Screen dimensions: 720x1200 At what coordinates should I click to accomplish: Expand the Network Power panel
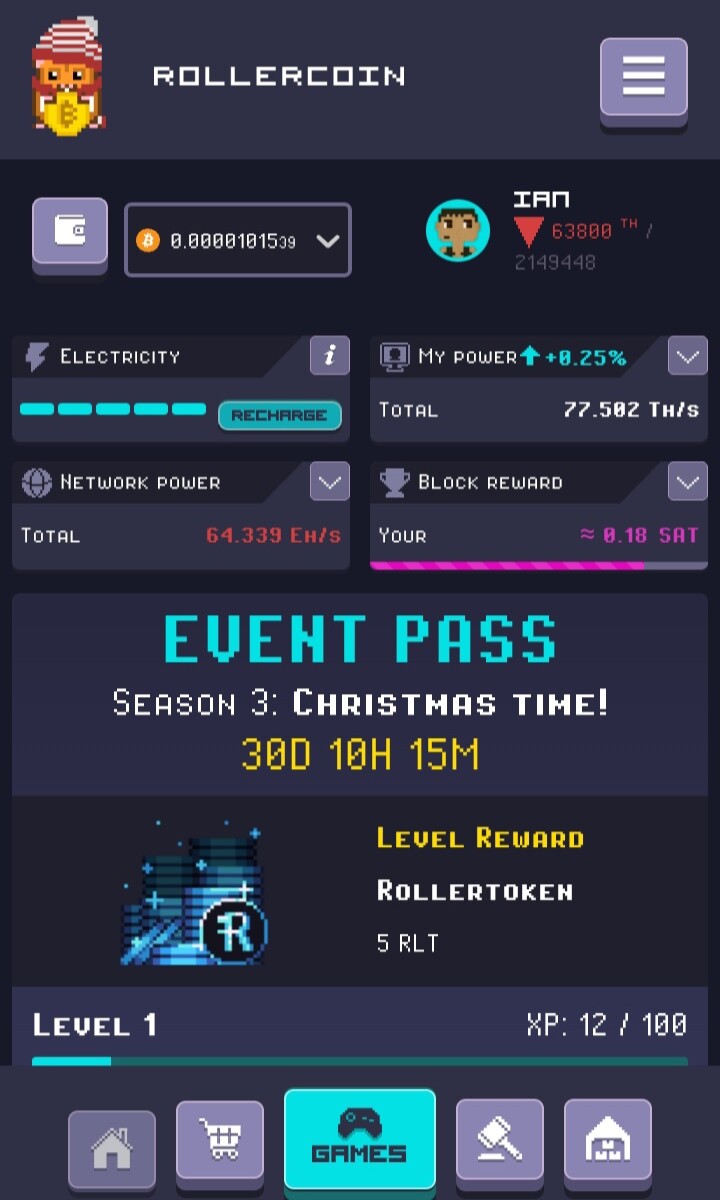330,482
